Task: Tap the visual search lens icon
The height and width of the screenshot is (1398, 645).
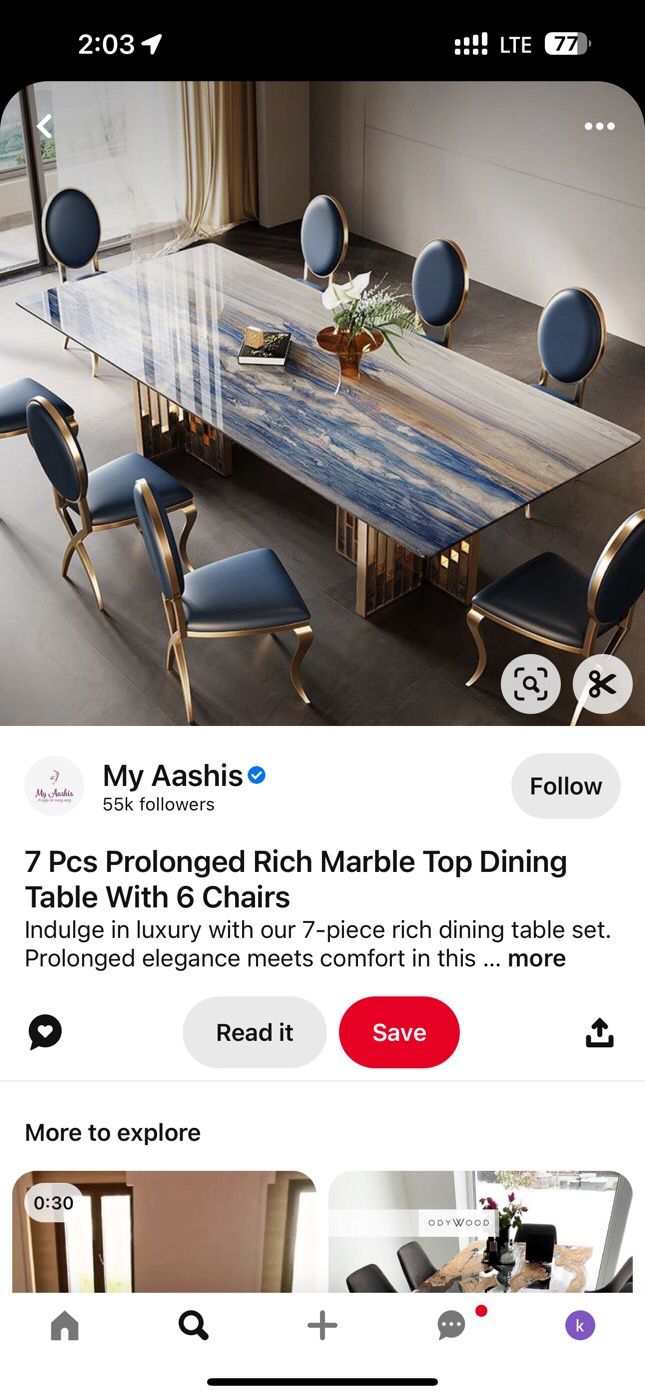Action: coord(530,684)
